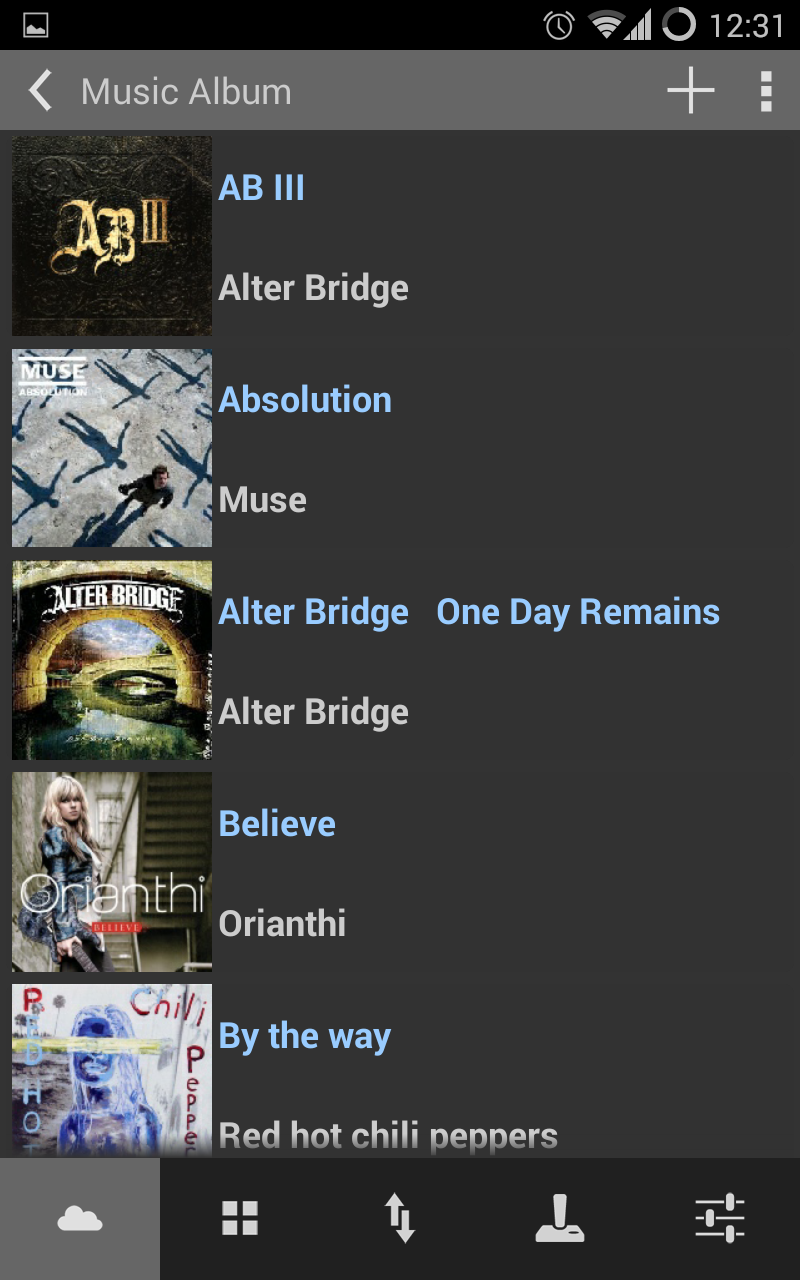Viewport: 800px width, 1280px height.
Task: Open the overflow menu
Action: point(766,91)
